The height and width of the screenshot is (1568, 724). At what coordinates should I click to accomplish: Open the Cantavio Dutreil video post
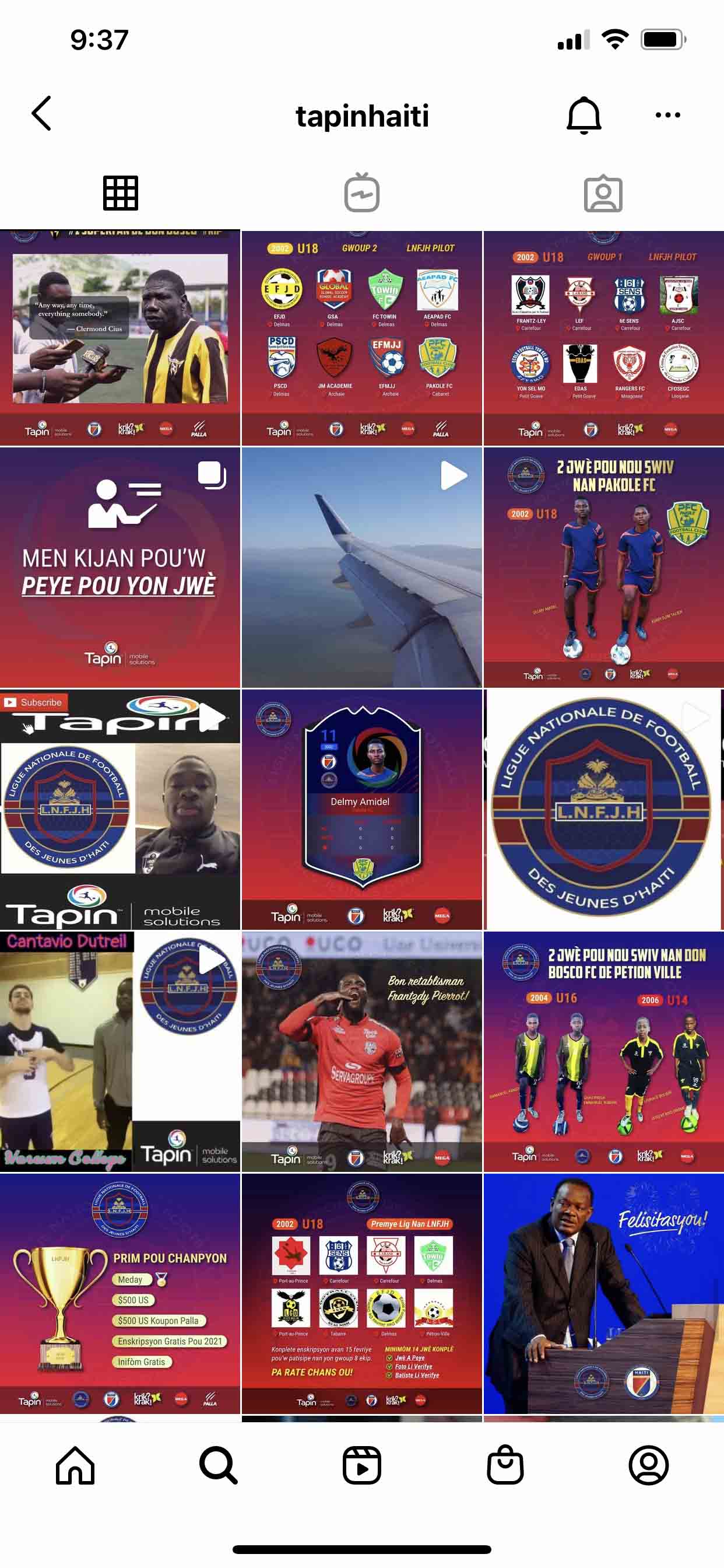click(120, 1051)
